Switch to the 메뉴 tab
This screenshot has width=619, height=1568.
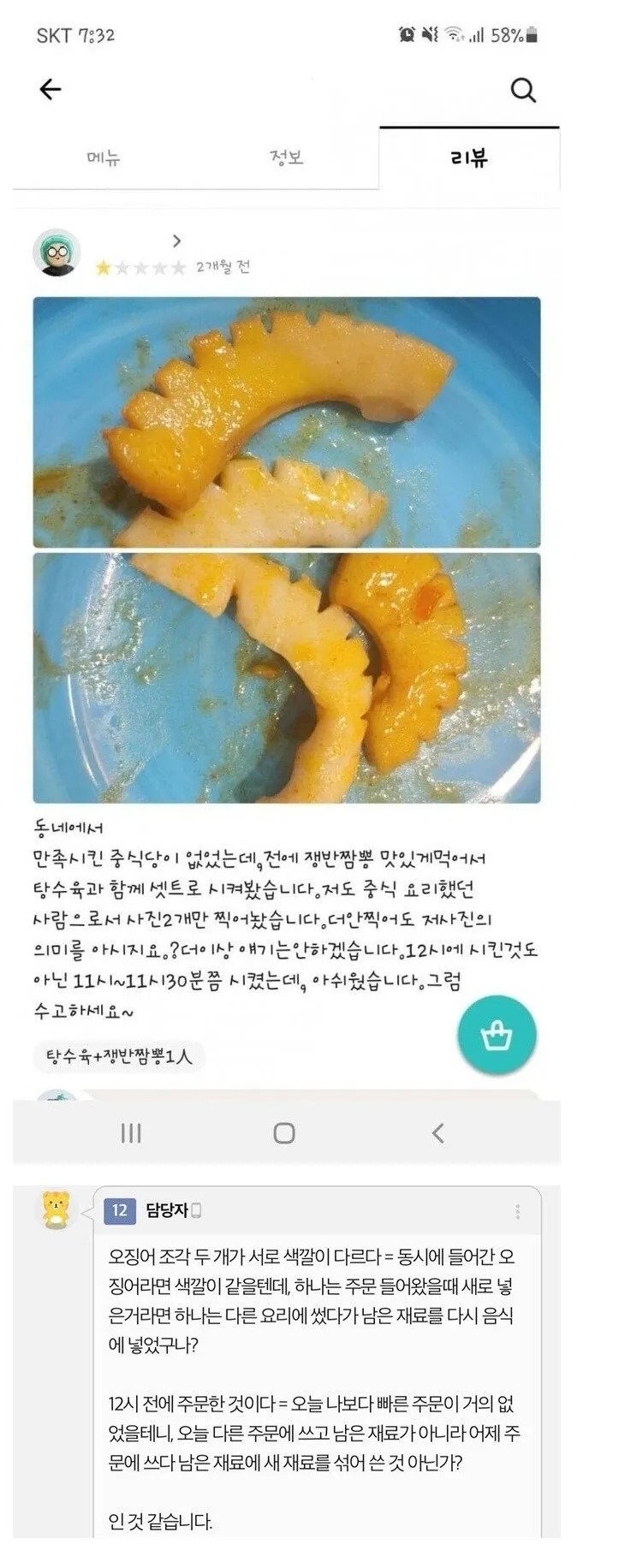tap(104, 157)
